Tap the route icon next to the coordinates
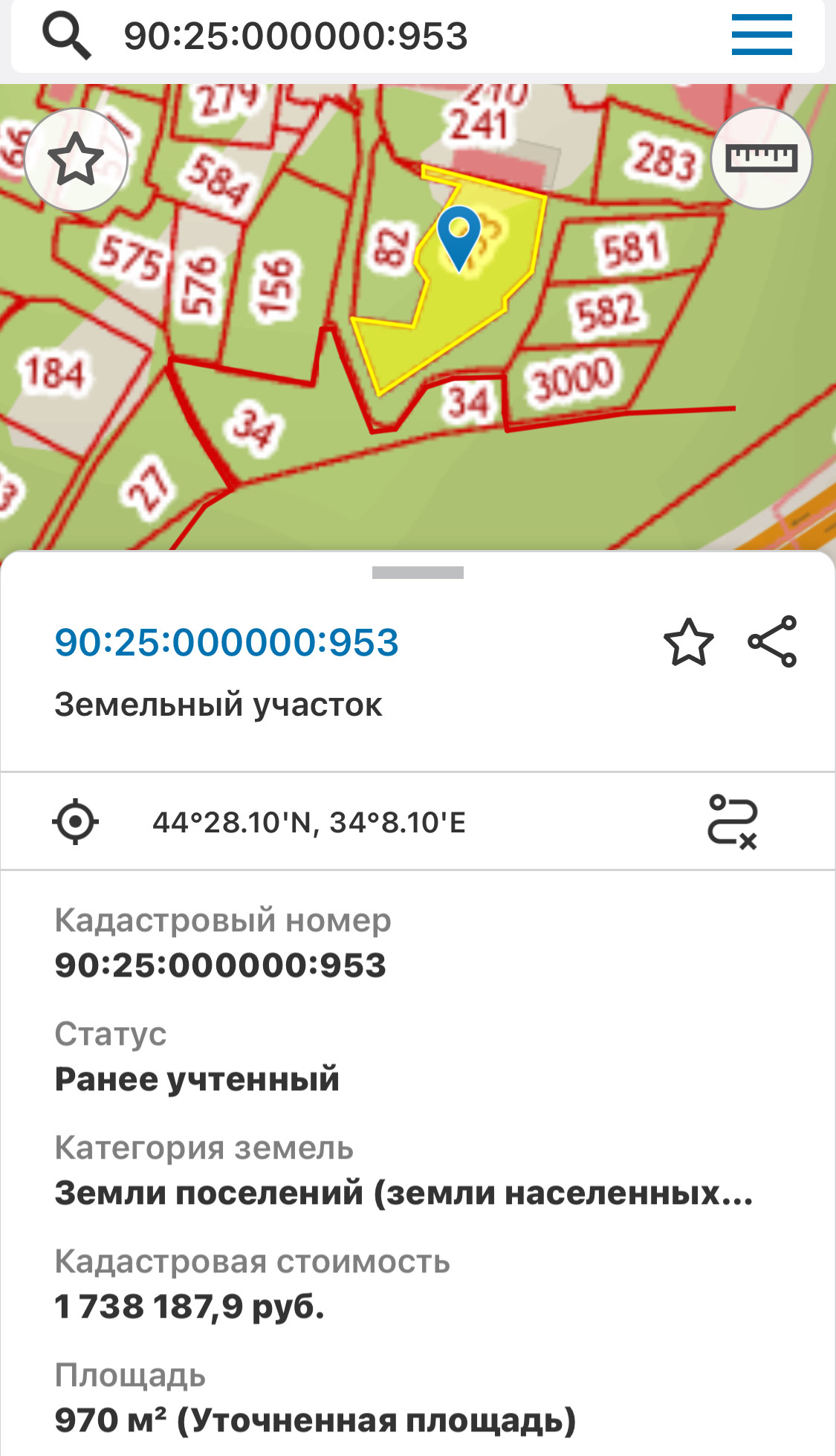Image resolution: width=836 pixels, height=1456 pixels. (x=732, y=822)
